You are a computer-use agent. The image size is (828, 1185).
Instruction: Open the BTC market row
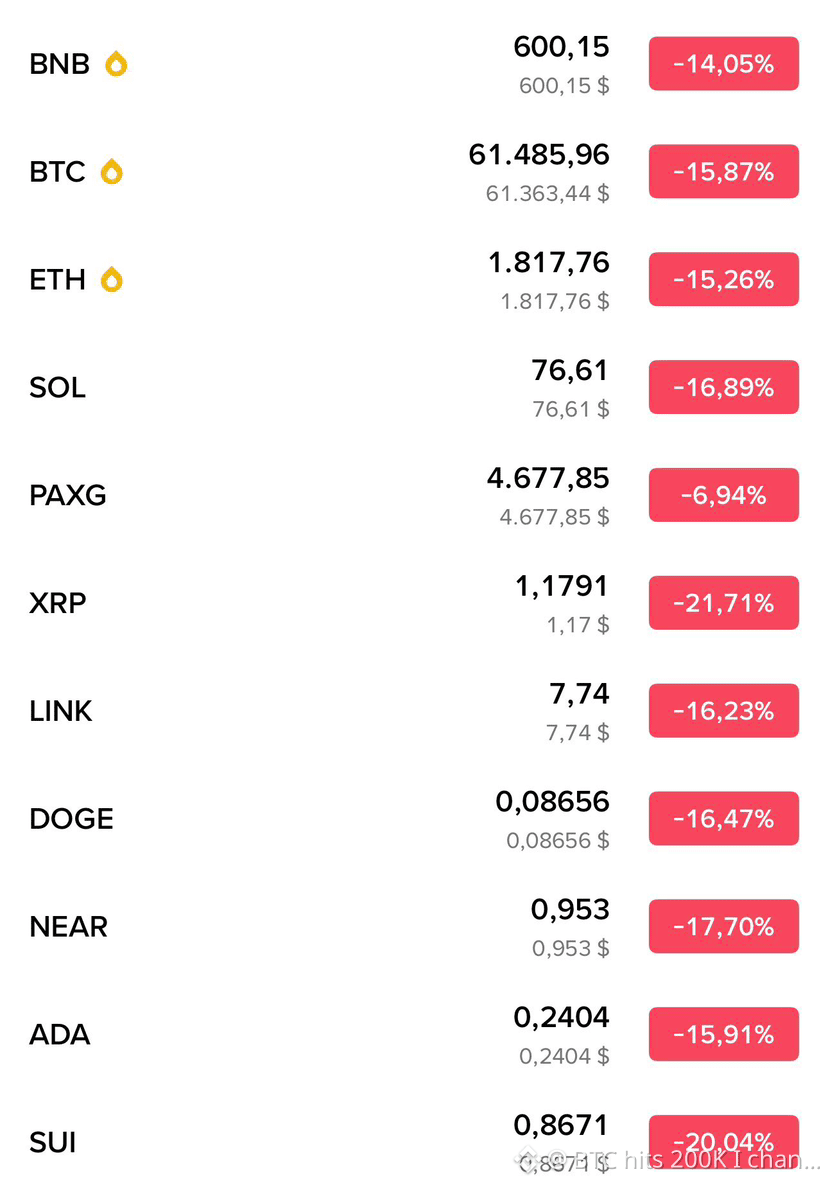(414, 172)
